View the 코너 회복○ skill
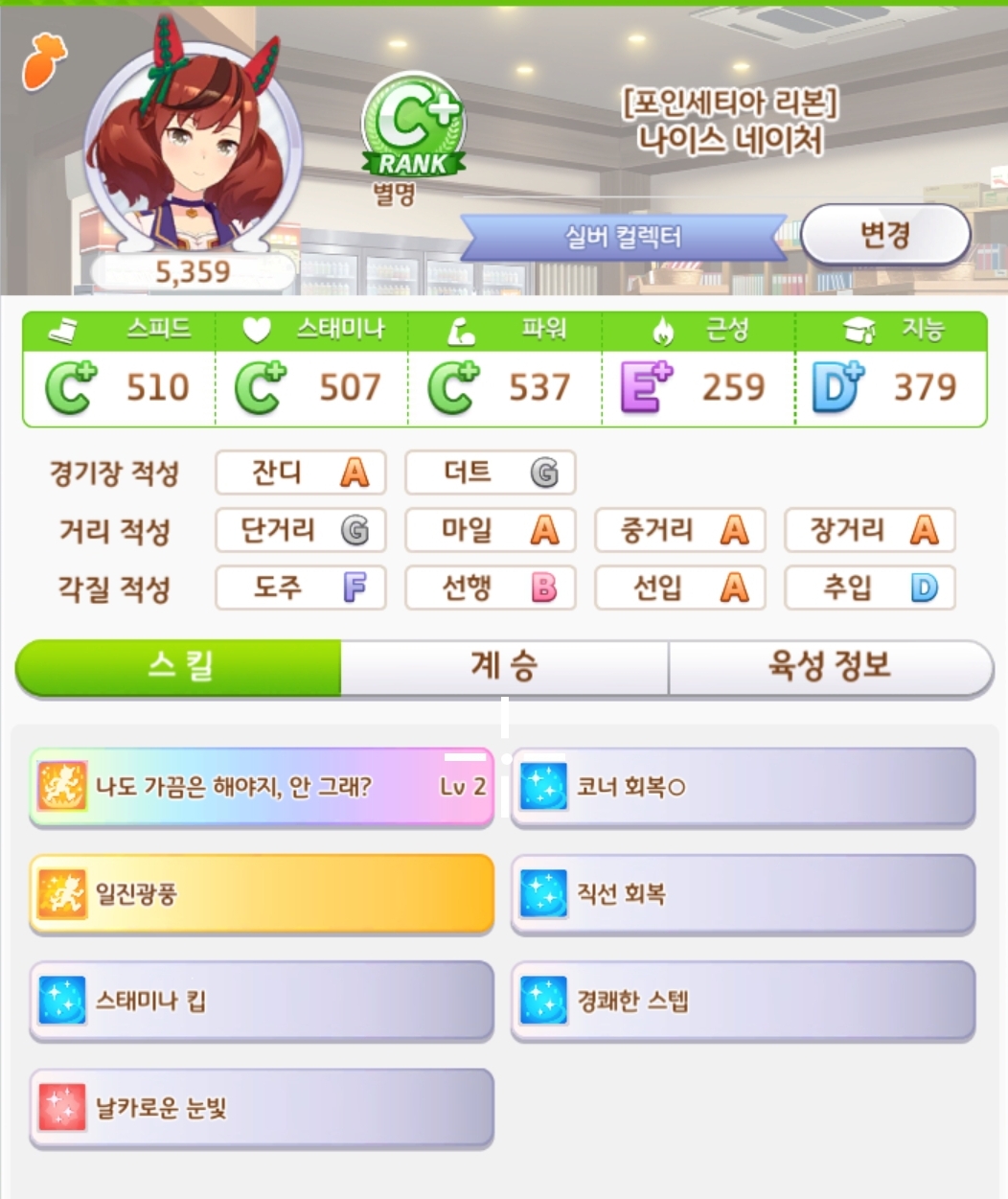The height and width of the screenshot is (1199, 1008). point(744,787)
